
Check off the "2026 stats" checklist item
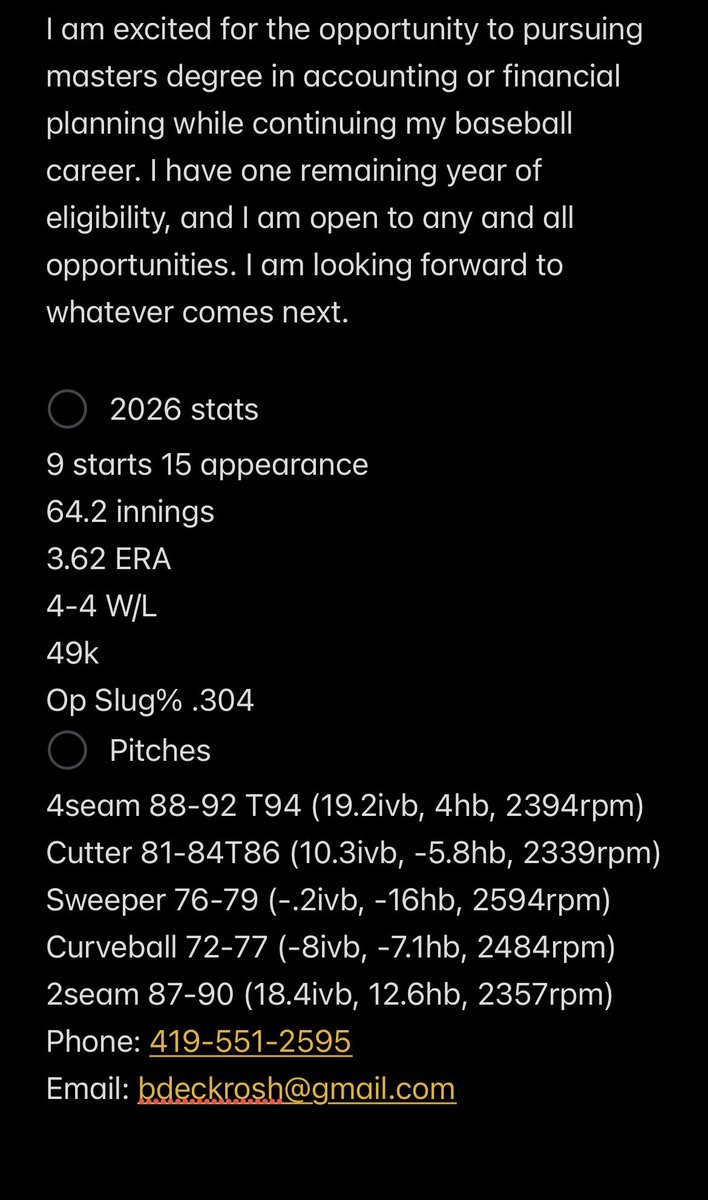coord(67,410)
